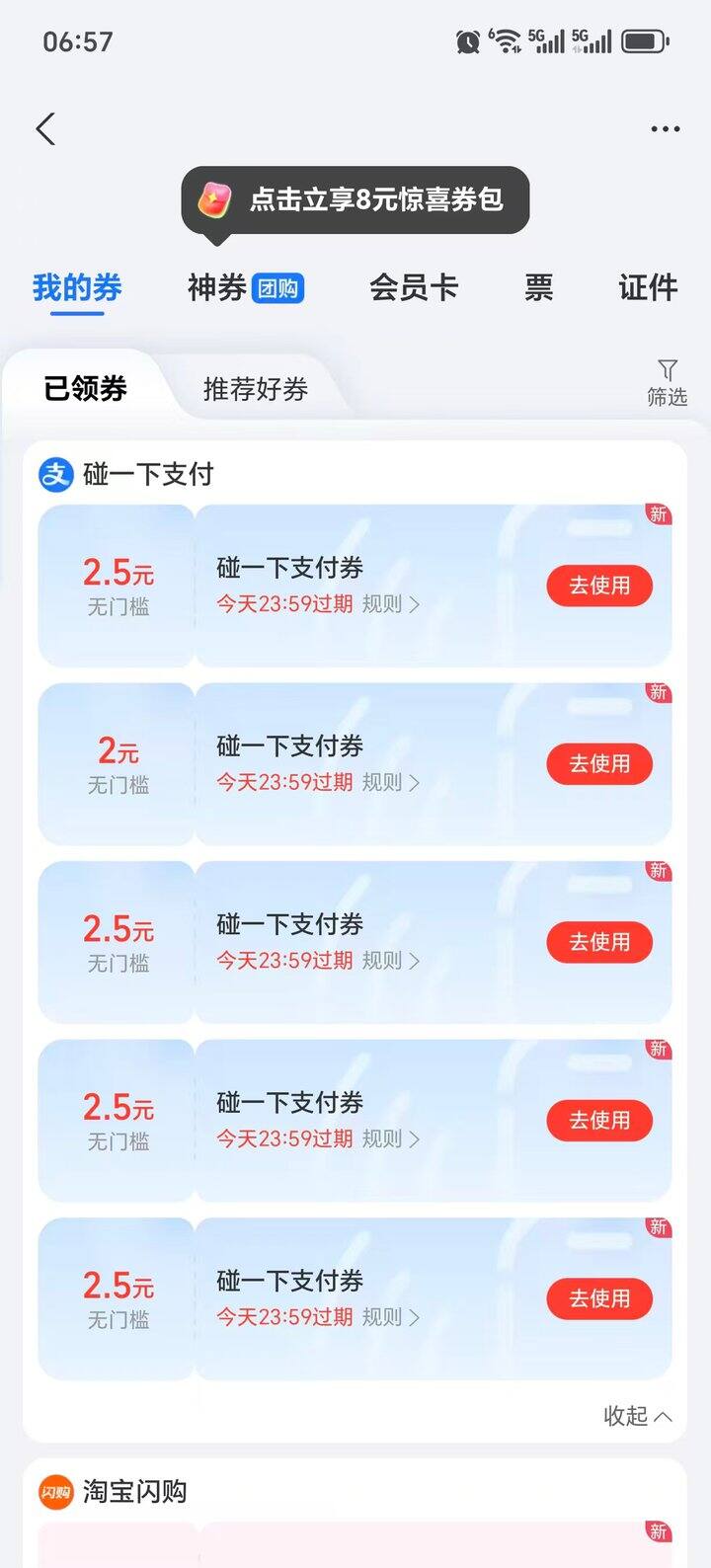Open the 淘宝闪购 section icon

click(56, 1493)
